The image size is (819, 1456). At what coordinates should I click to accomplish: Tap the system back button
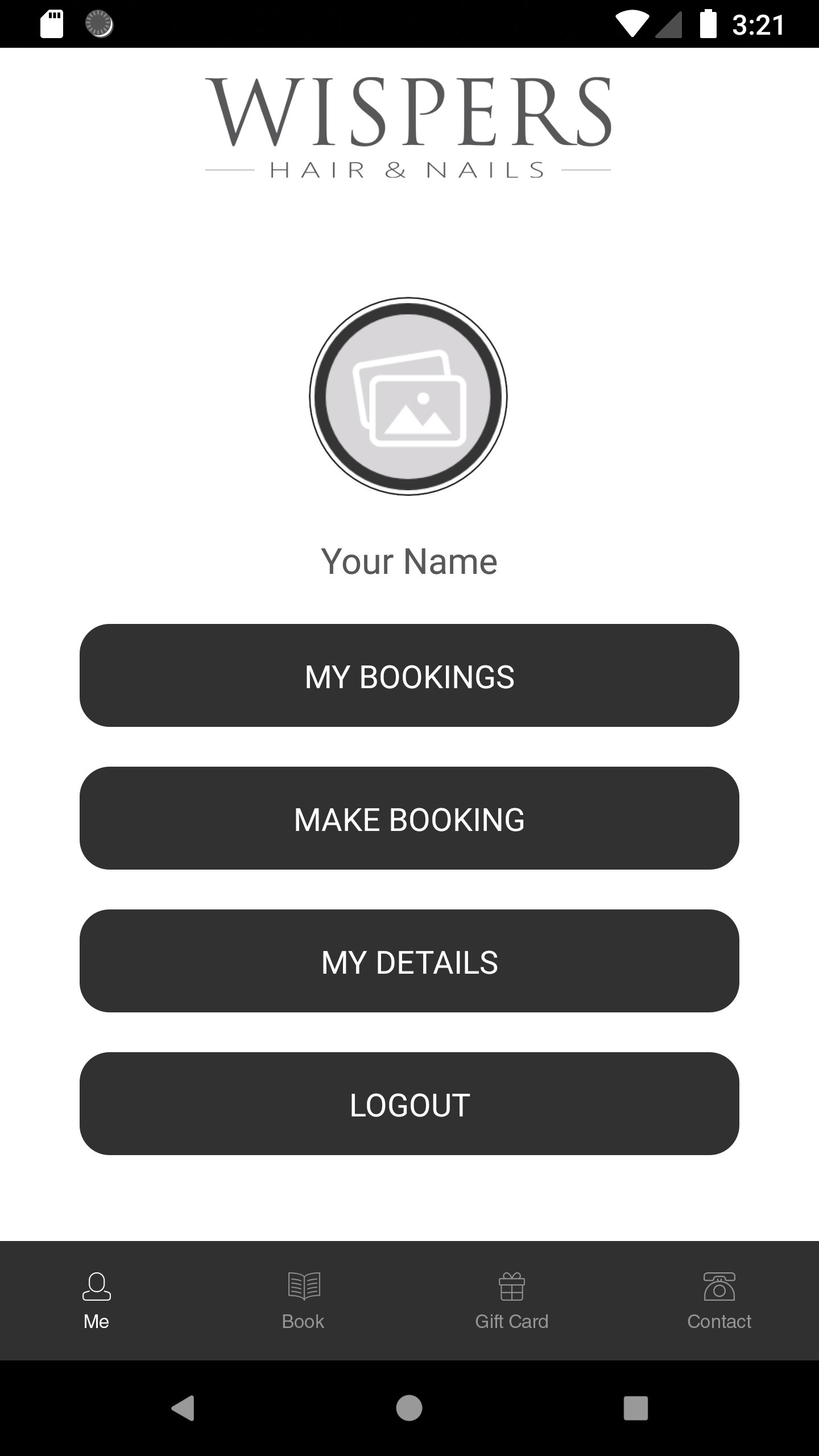pyautogui.click(x=183, y=1408)
